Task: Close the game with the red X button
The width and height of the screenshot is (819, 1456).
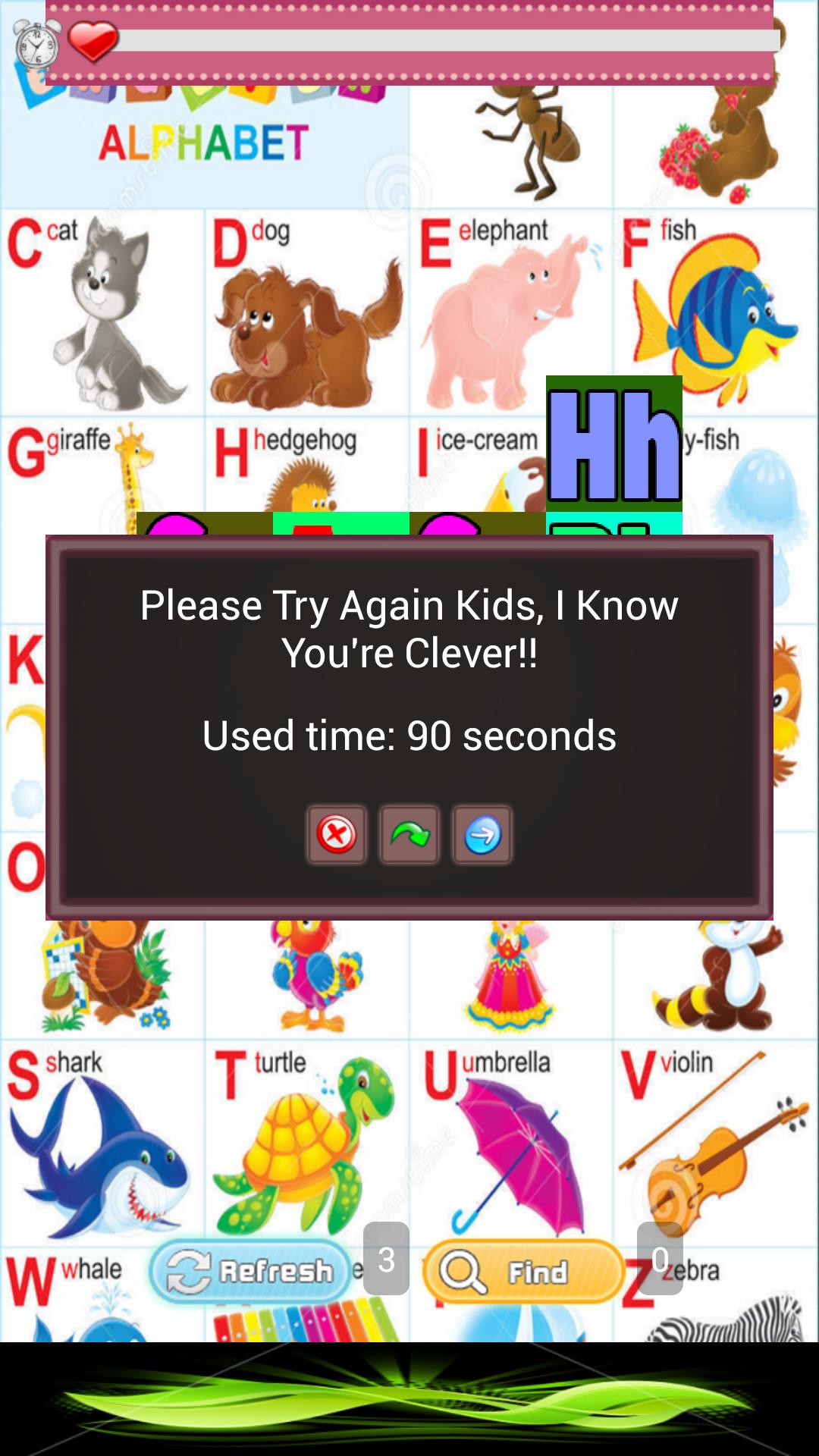Action: (x=337, y=835)
